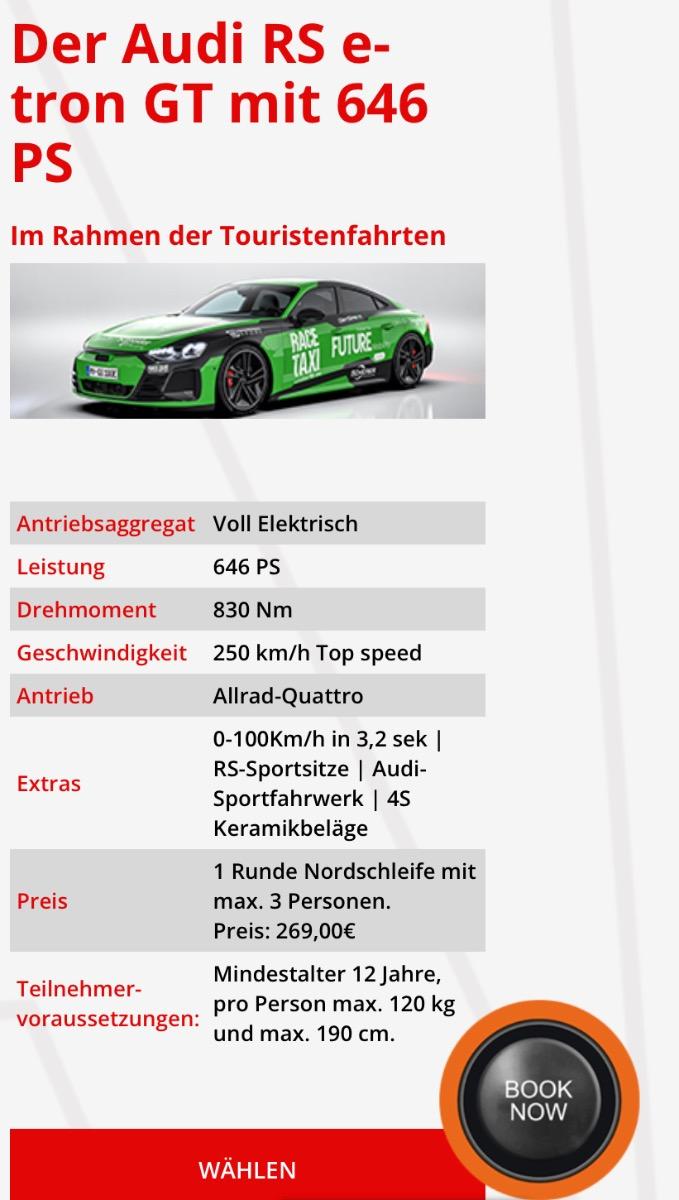Tap the red WÄHLEN button

click(247, 1165)
